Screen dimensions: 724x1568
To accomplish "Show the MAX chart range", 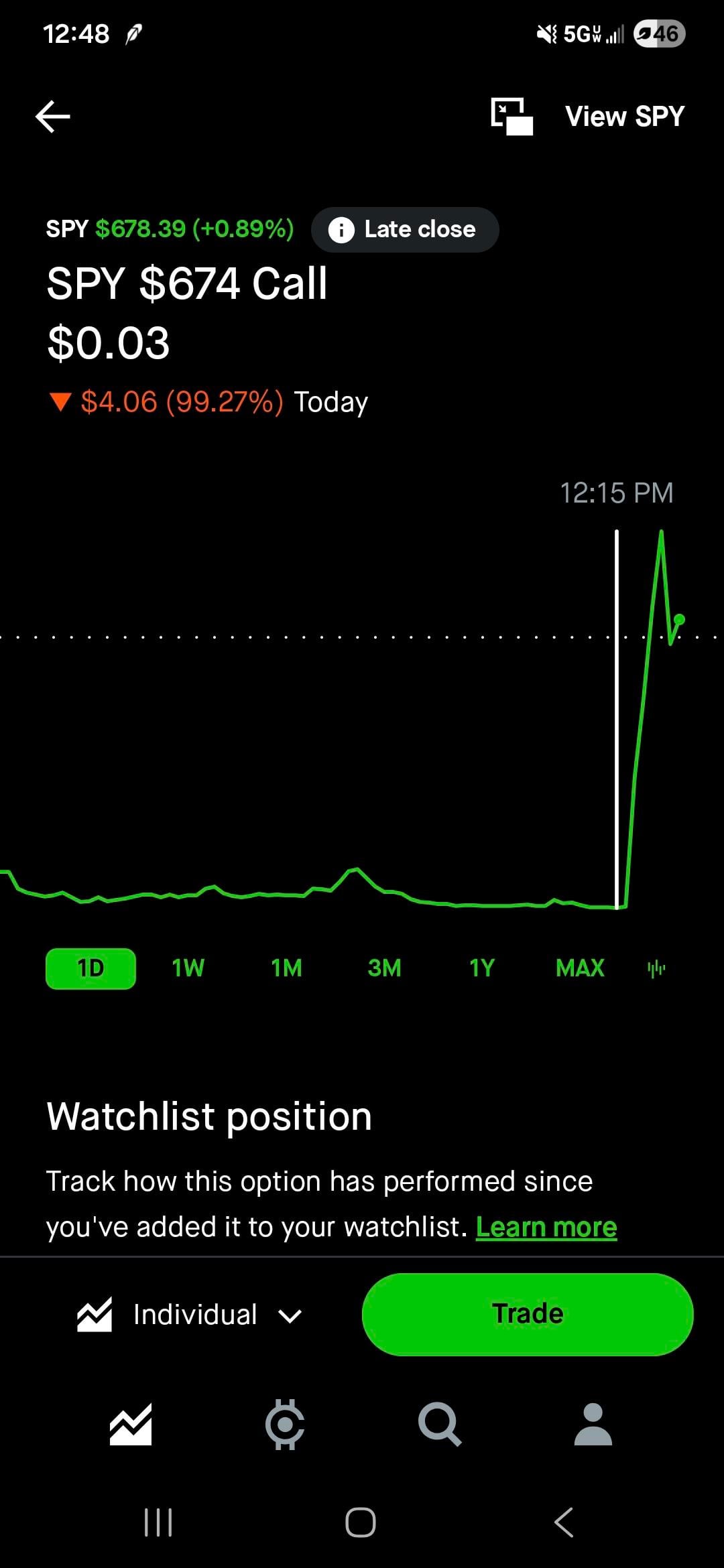I will point(580,968).
